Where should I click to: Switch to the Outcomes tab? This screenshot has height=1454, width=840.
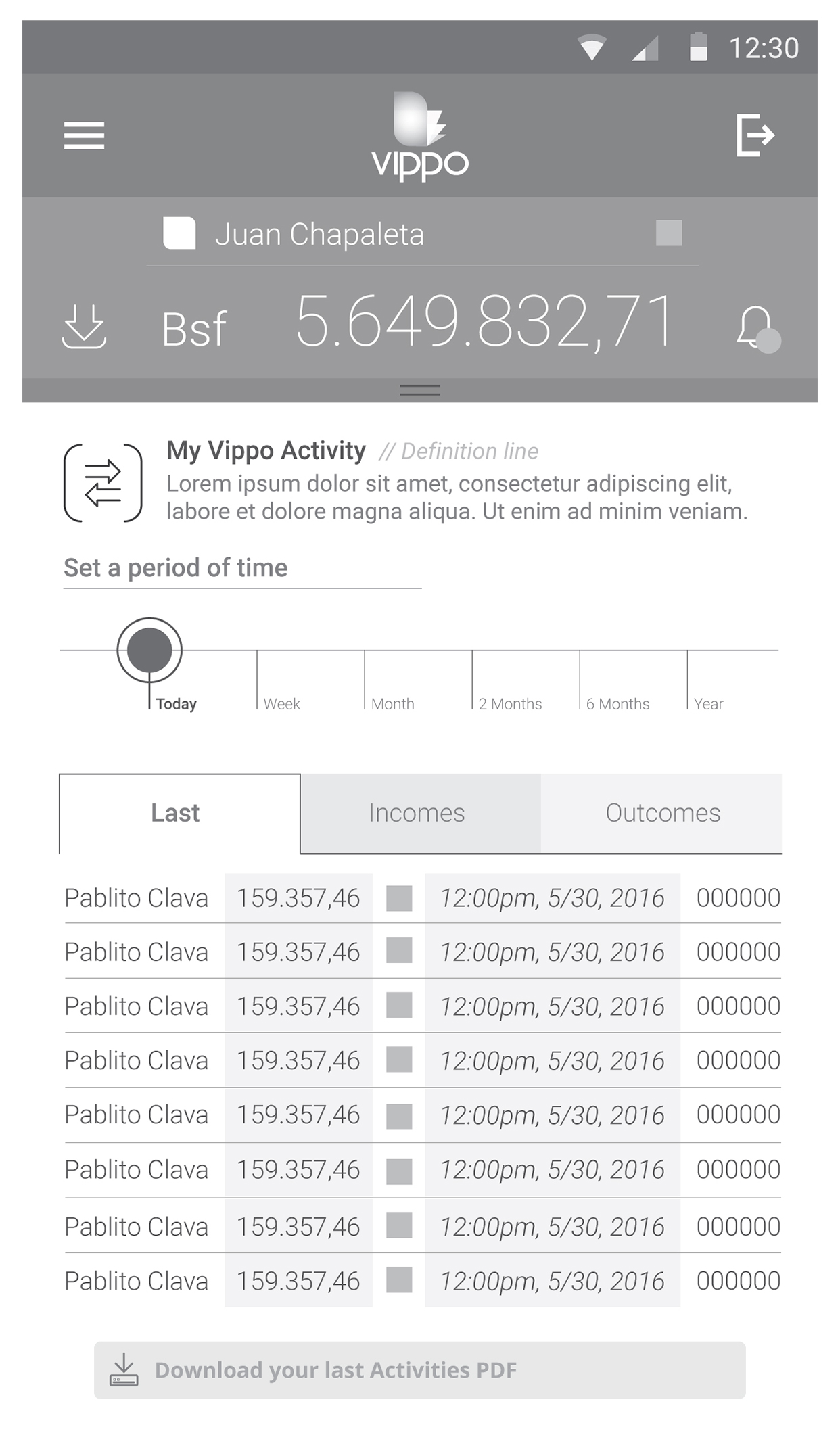[662, 813]
